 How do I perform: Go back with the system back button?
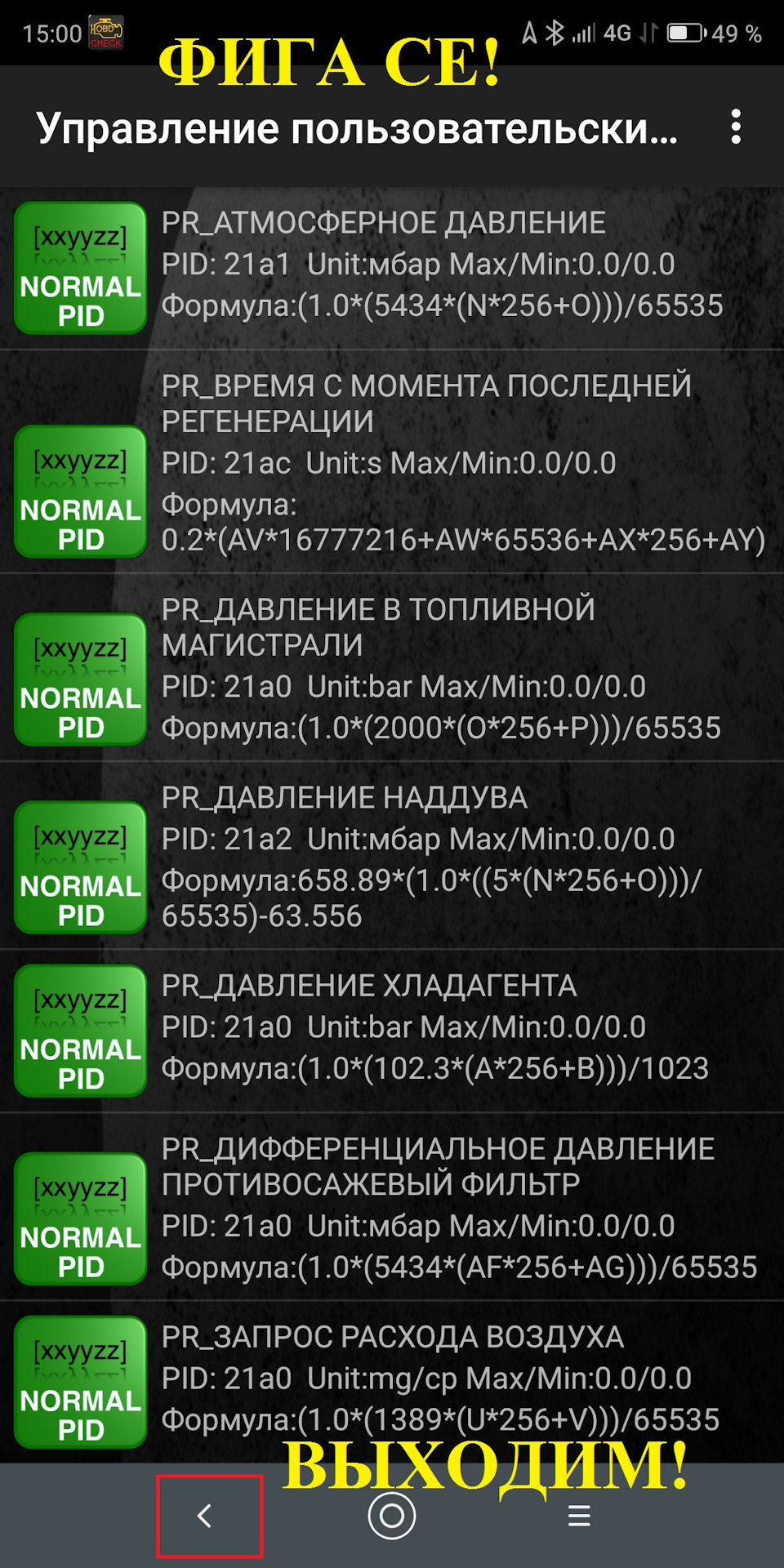coord(206,1516)
